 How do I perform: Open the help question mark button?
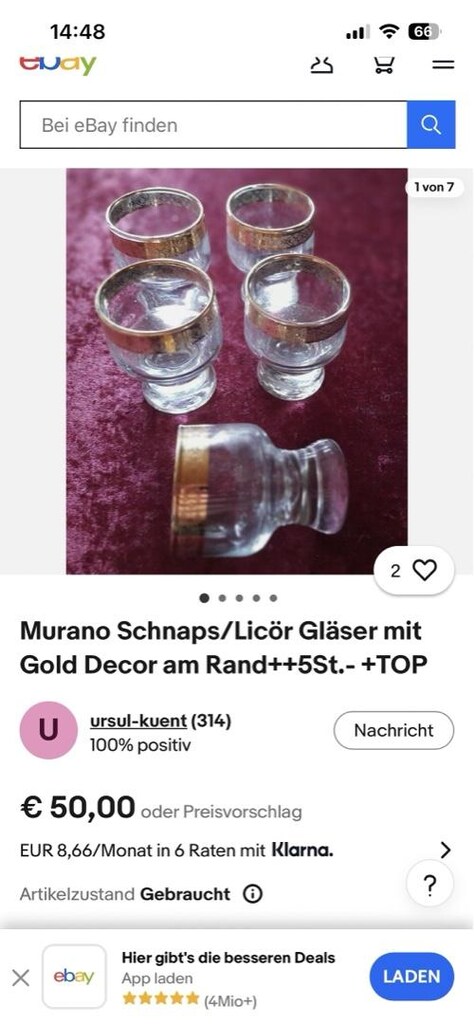pos(430,886)
